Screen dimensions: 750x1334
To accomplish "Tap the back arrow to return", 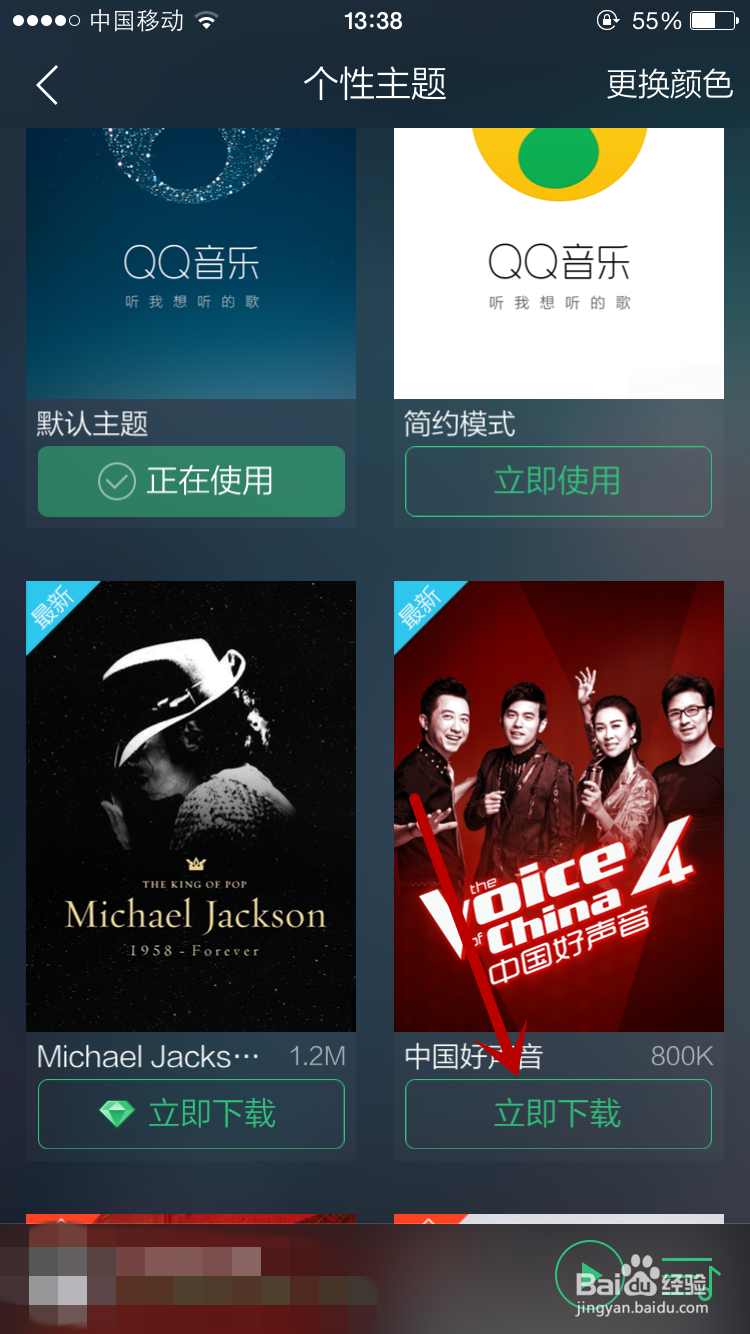I will coord(46,85).
